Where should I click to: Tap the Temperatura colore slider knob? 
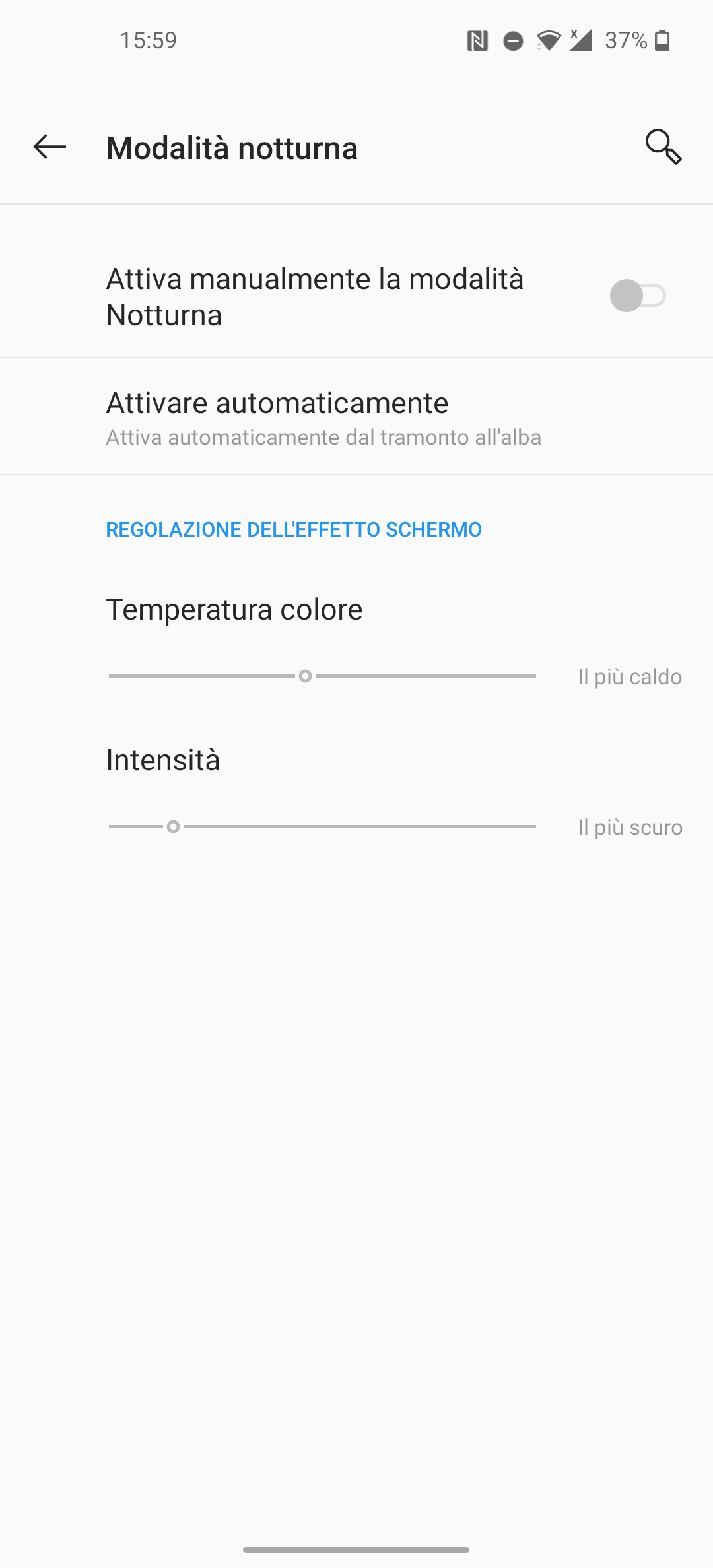[x=305, y=676]
